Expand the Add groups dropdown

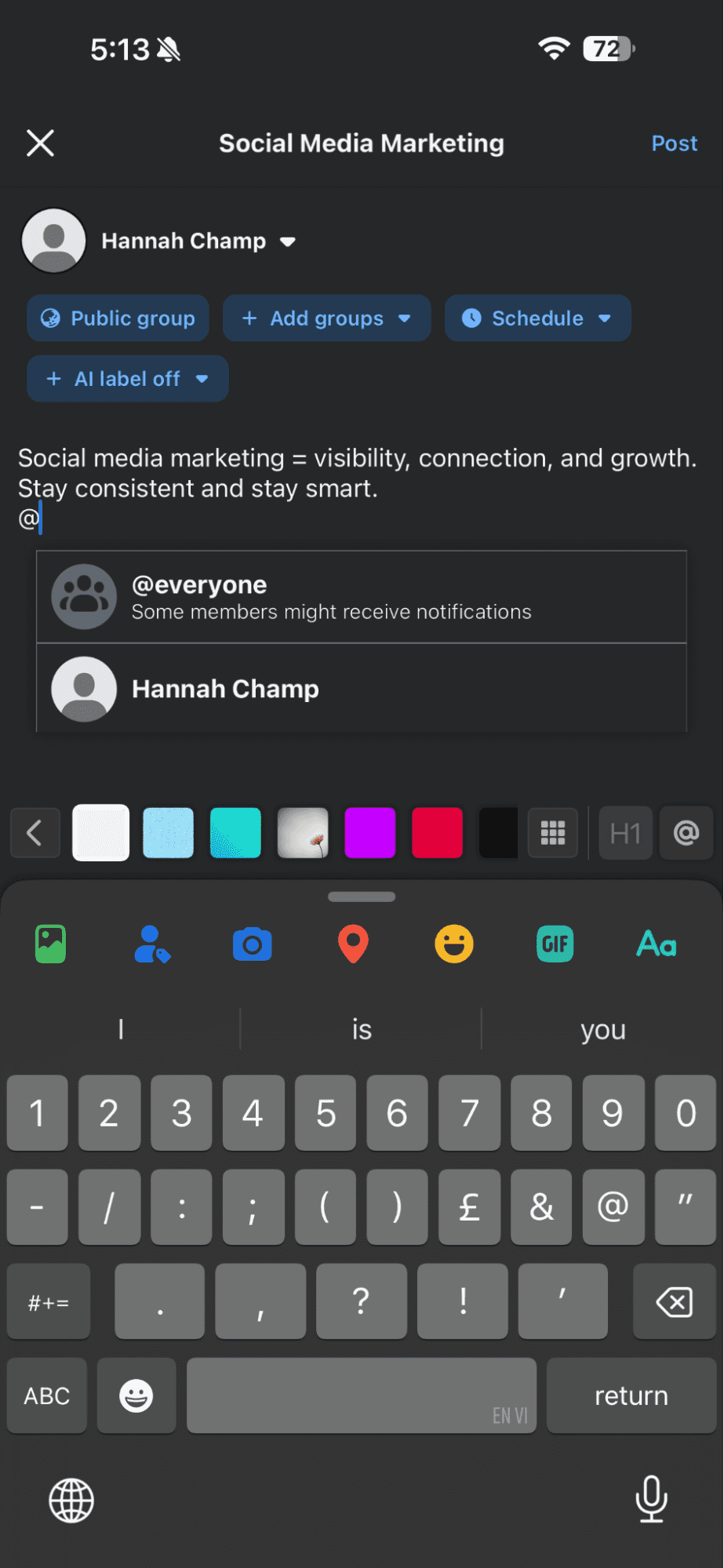coord(326,318)
